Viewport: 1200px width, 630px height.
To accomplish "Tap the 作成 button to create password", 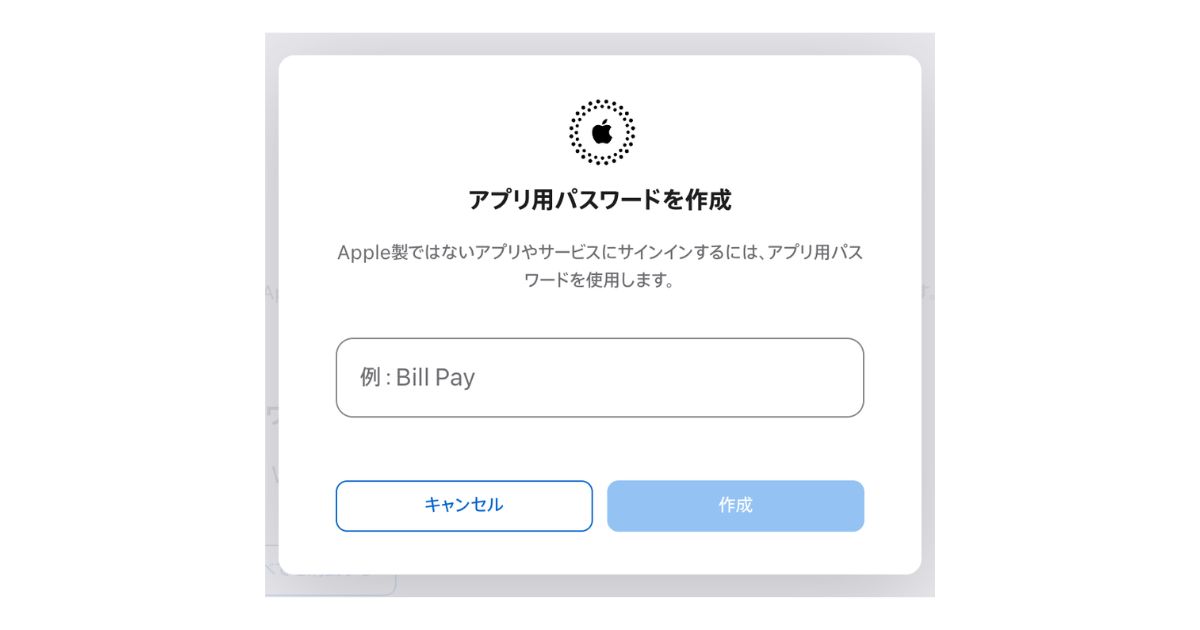I will coord(735,505).
